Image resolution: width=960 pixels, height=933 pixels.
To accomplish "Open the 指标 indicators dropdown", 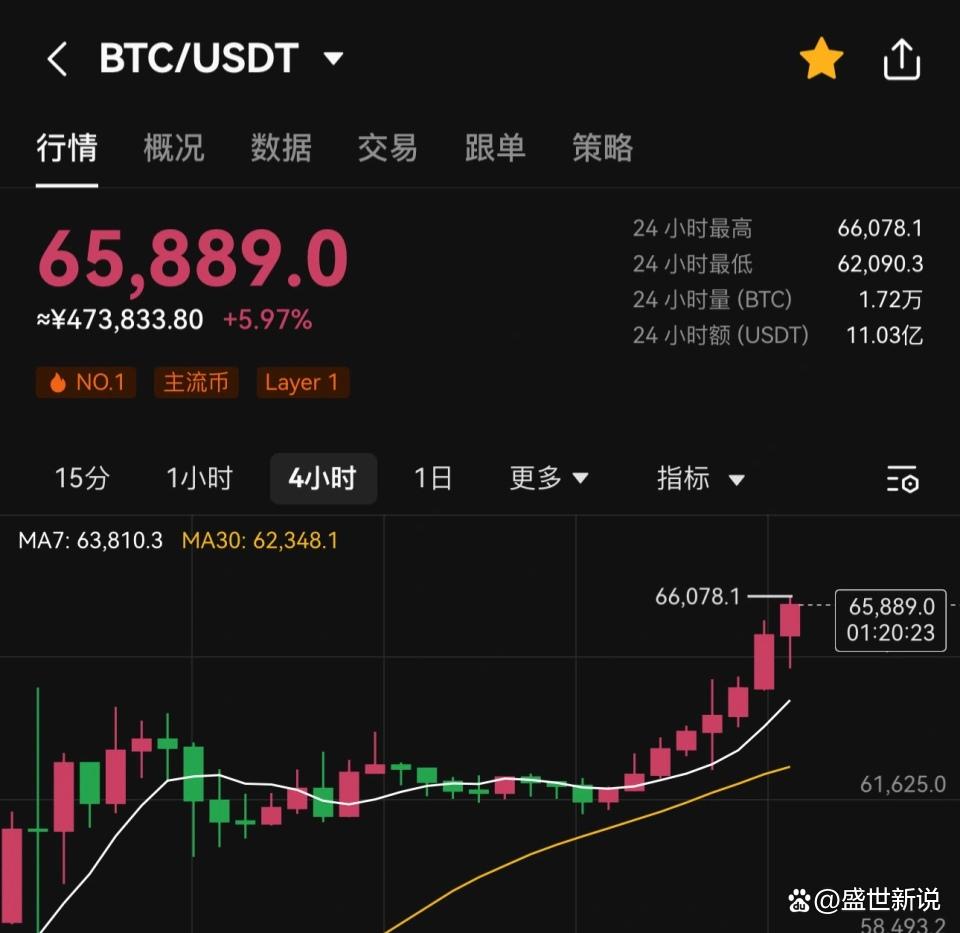I will (x=701, y=478).
